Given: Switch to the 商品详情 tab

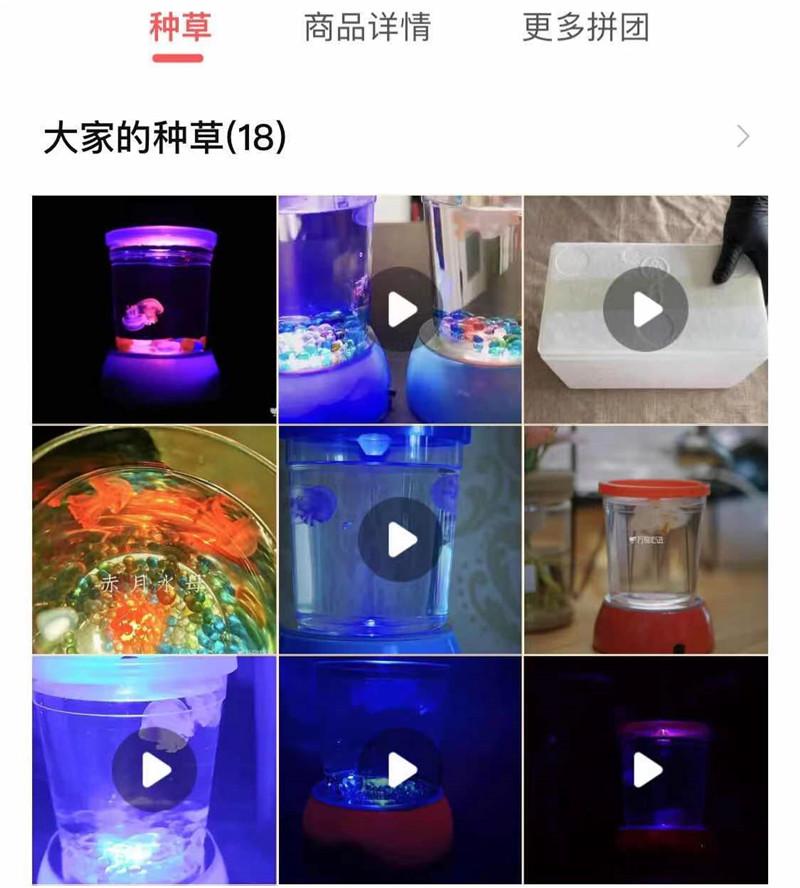Looking at the screenshot, I should [367, 27].
